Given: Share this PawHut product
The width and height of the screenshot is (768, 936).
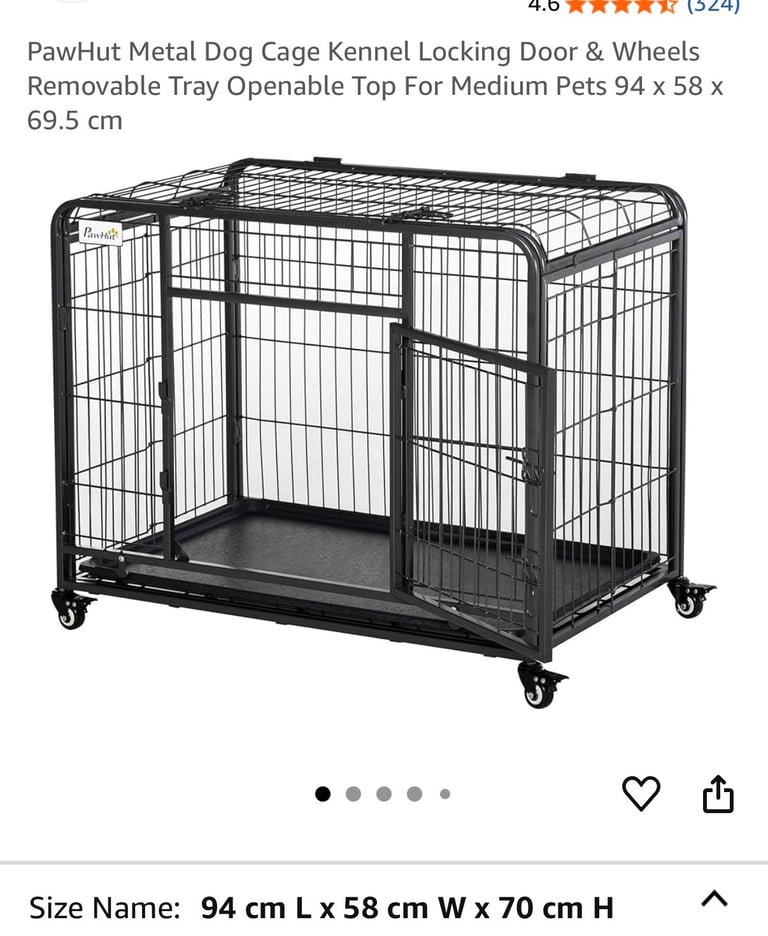Looking at the screenshot, I should (x=718, y=794).
